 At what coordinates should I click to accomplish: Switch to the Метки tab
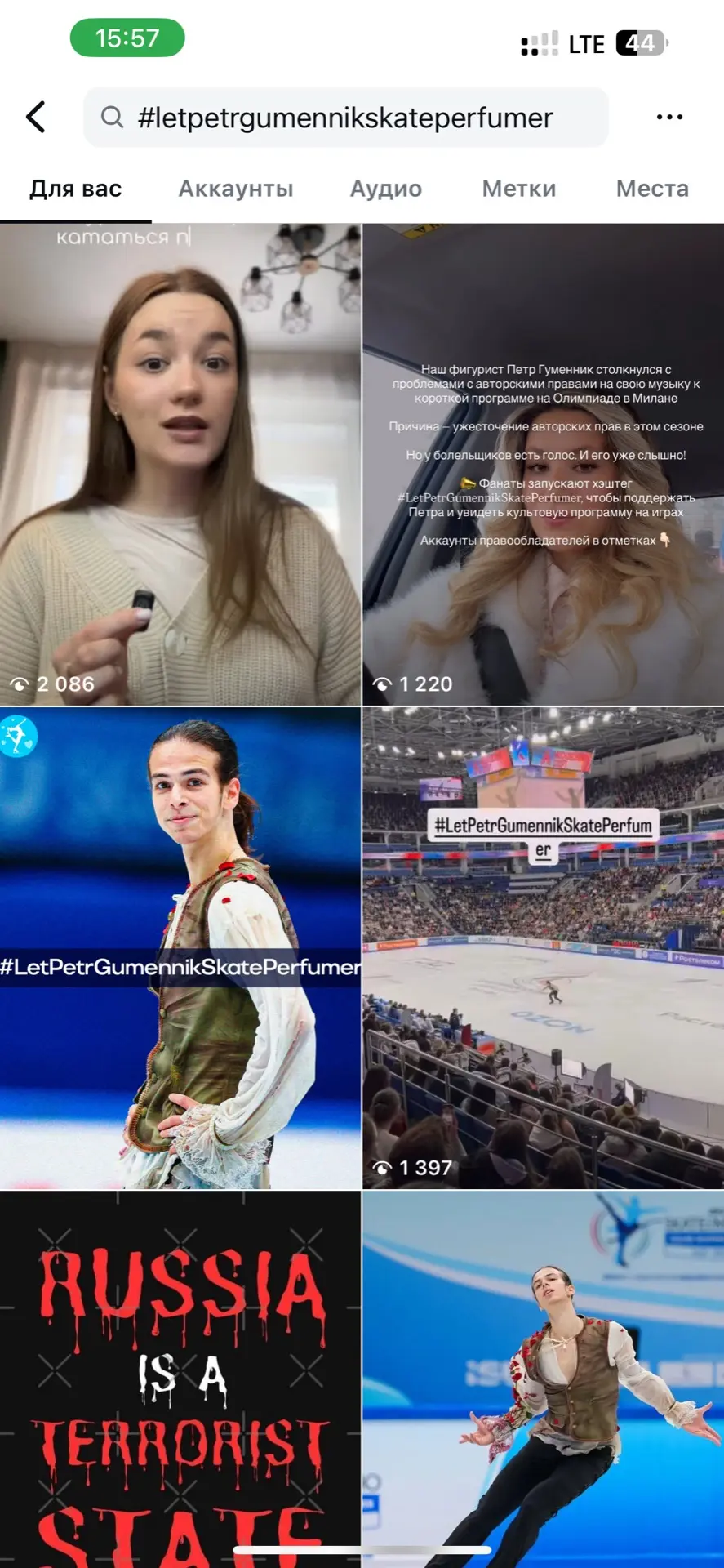click(x=519, y=189)
